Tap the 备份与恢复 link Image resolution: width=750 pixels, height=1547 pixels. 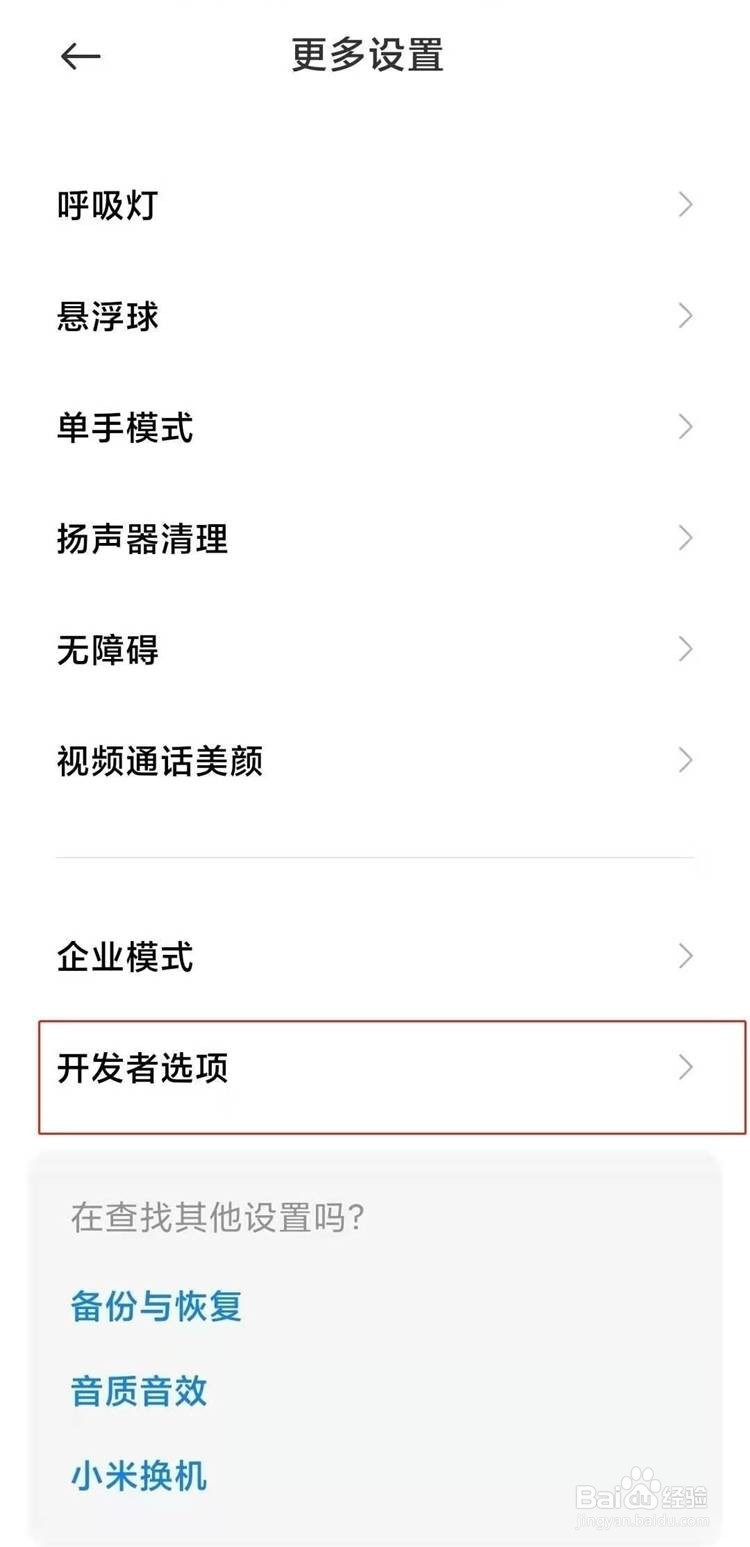coord(156,1306)
